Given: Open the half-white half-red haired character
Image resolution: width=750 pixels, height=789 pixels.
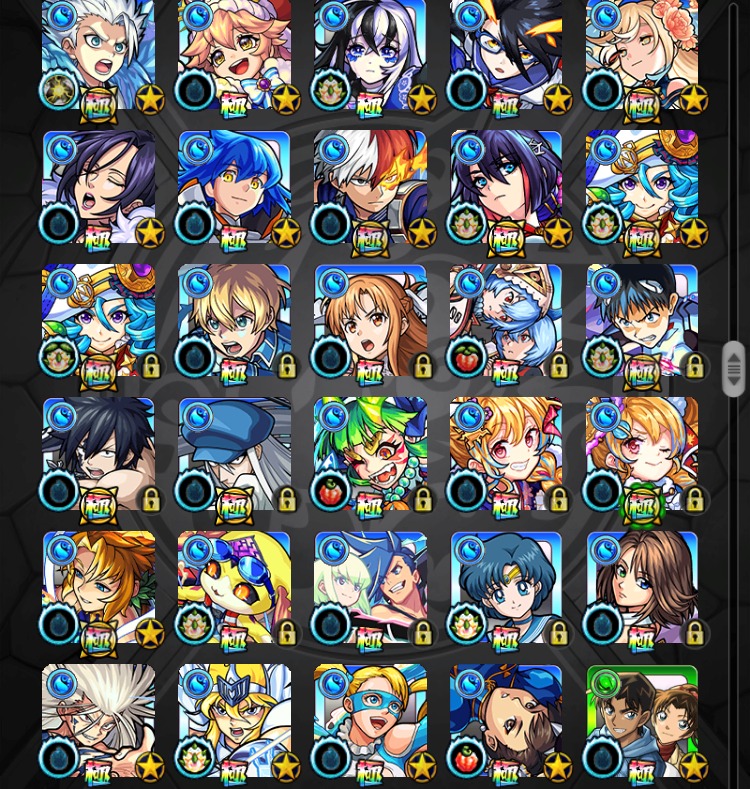Looking at the screenshot, I should pyautogui.click(x=370, y=188).
